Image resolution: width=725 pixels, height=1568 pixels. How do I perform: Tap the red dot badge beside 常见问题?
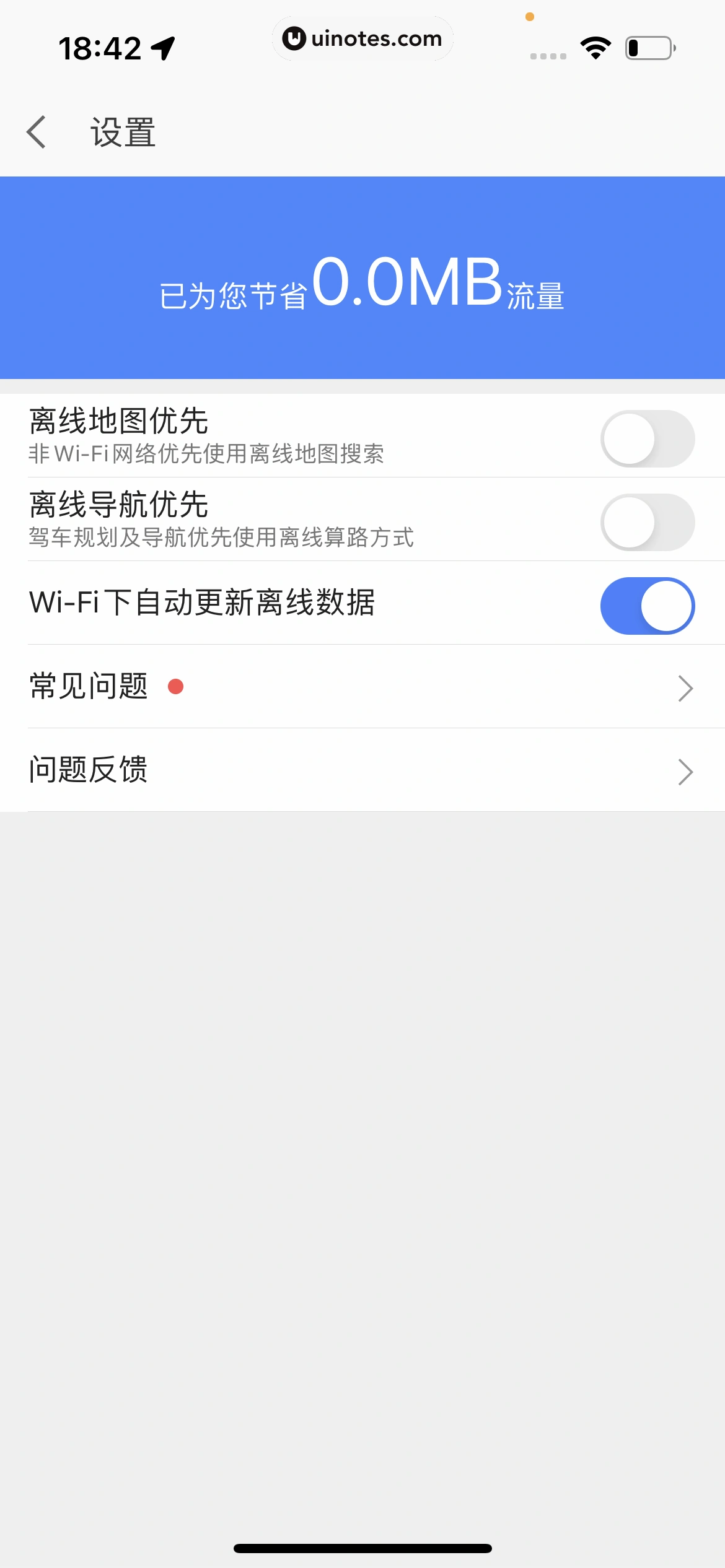(x=176, y=686)
